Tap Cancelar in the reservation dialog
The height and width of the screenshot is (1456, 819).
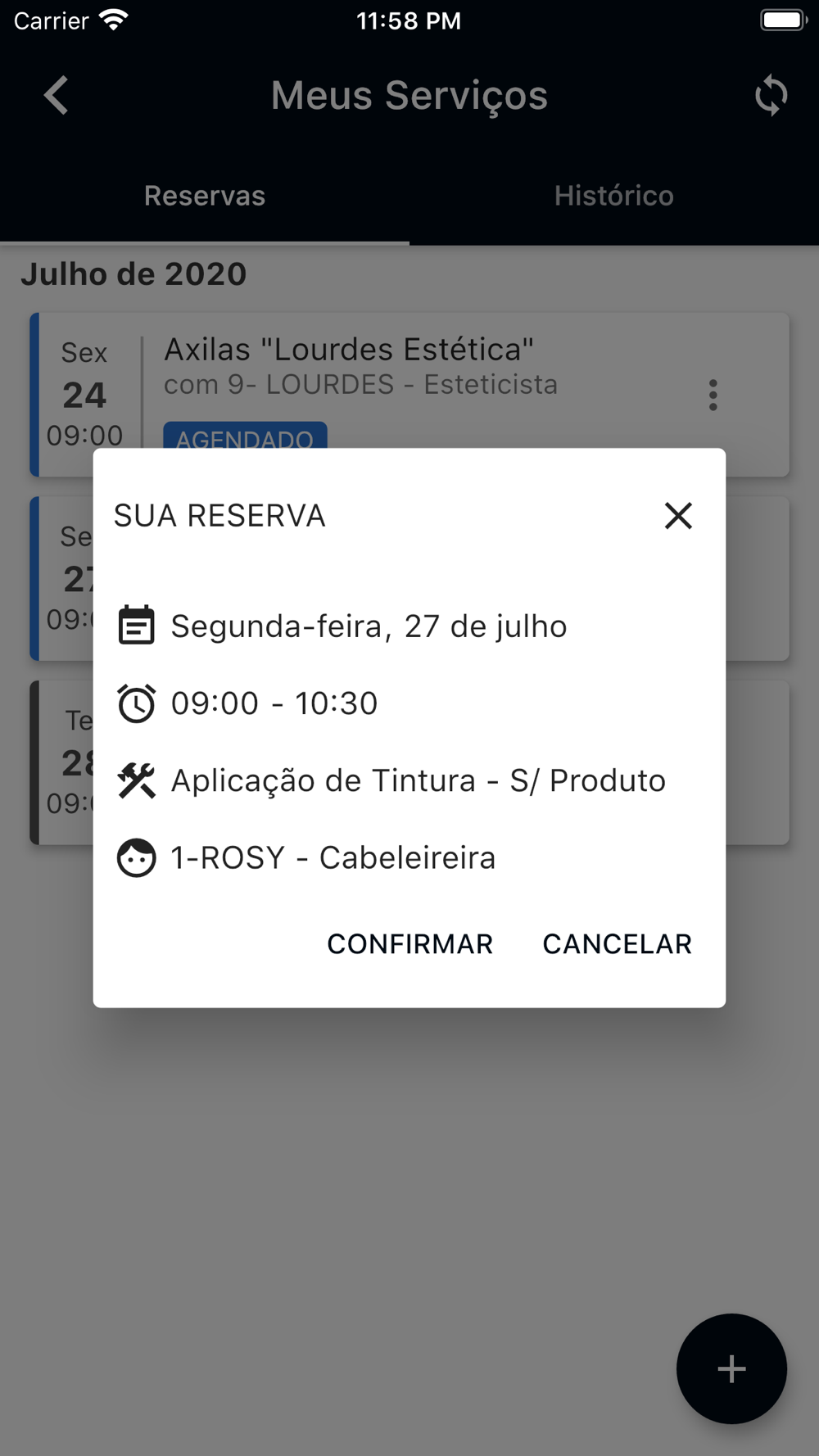(618, 944)
